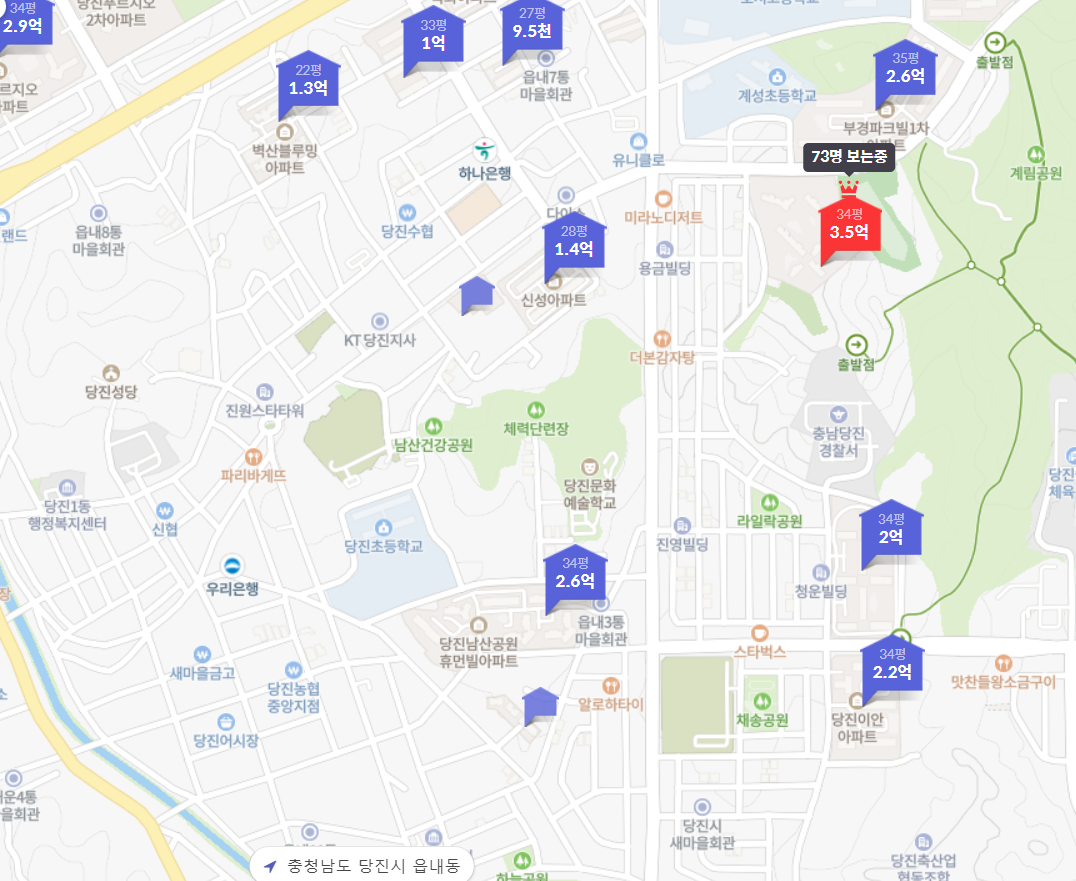The width and height of the screenshot is (1076, 881).
Task: Tap the unlabeled house marker beside 신성아파트
Action: click(476, 293)
